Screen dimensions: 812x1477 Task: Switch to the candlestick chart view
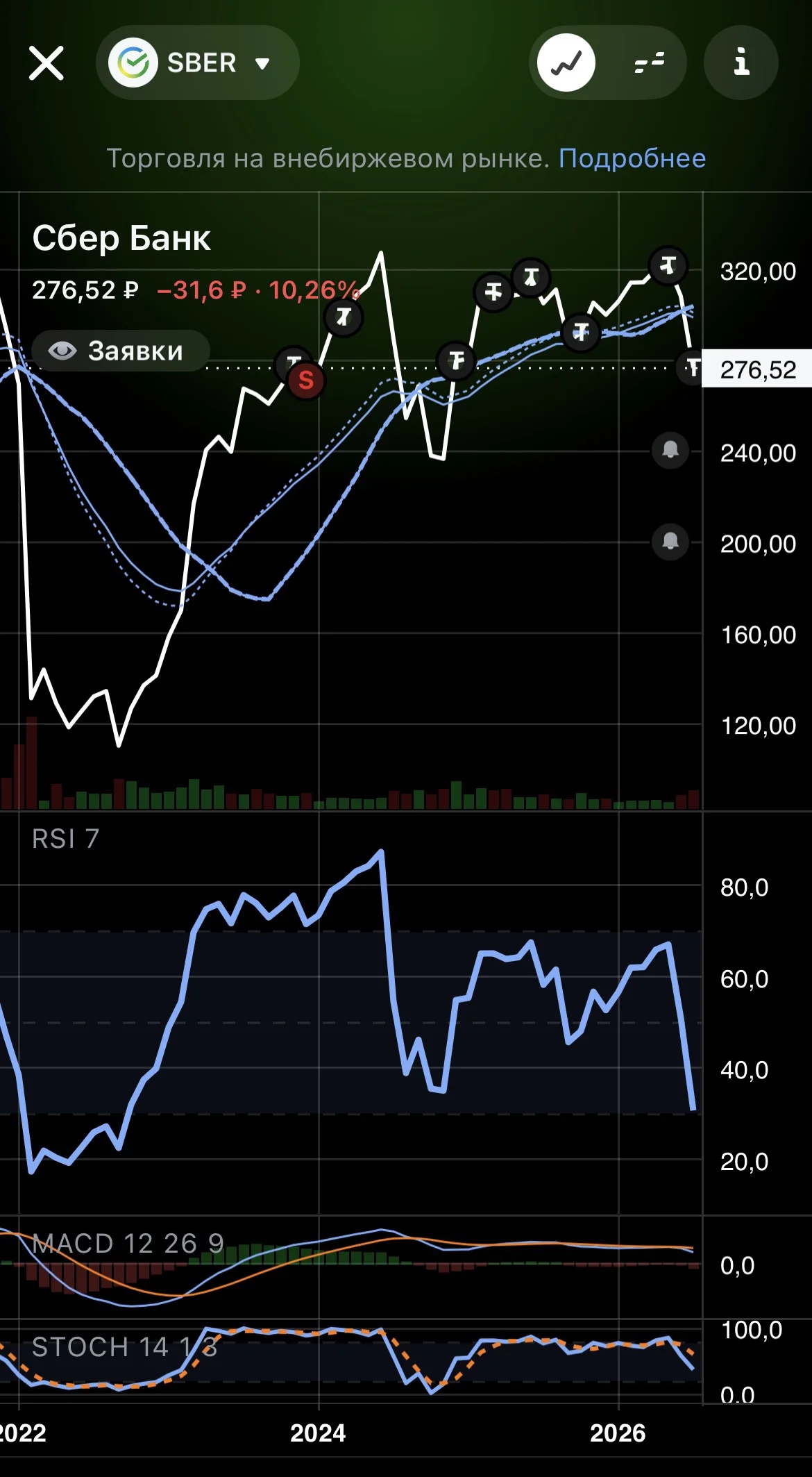(x=650, y=63)
